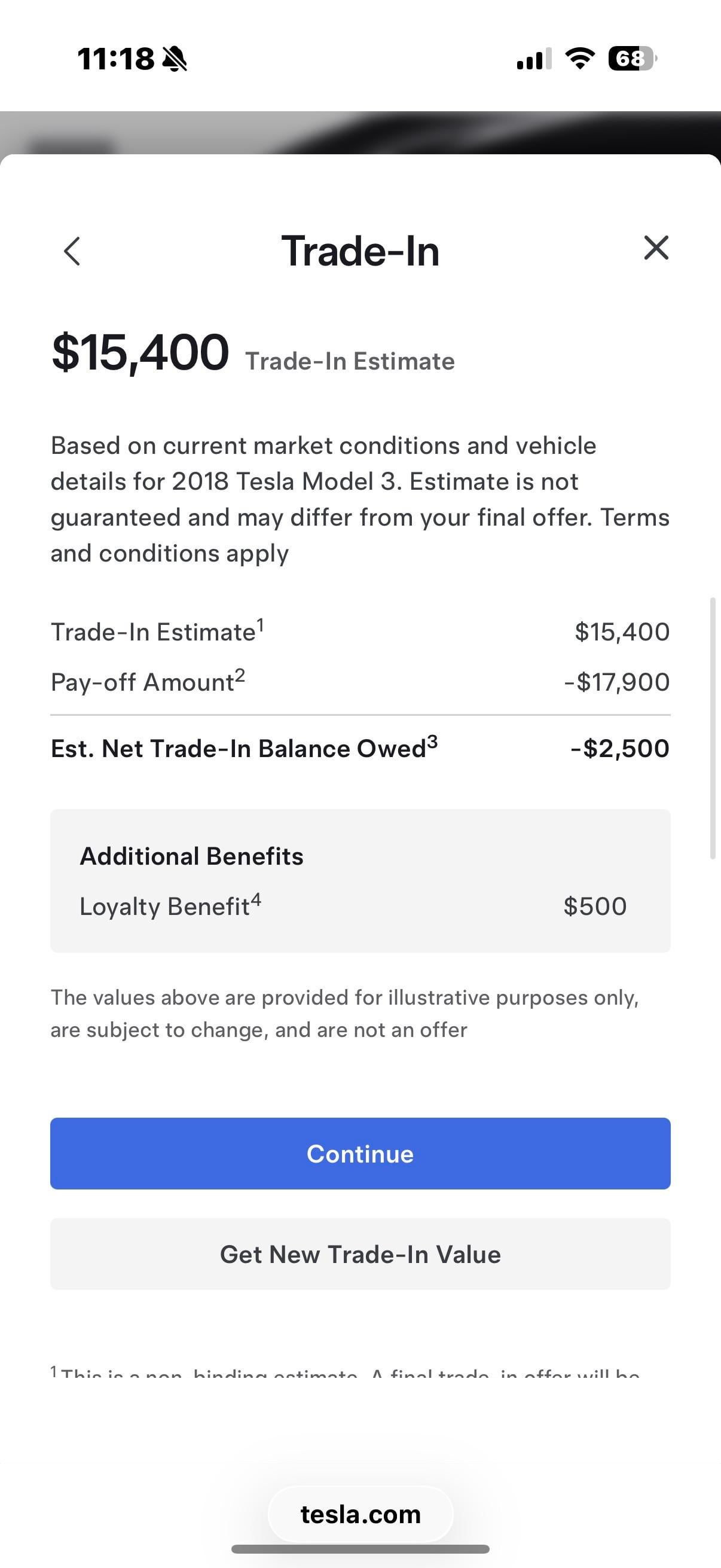This screenshot has height=1568, width=721.
Task: Tap the tesla.com address pill
Action: tap(360, 1514)
